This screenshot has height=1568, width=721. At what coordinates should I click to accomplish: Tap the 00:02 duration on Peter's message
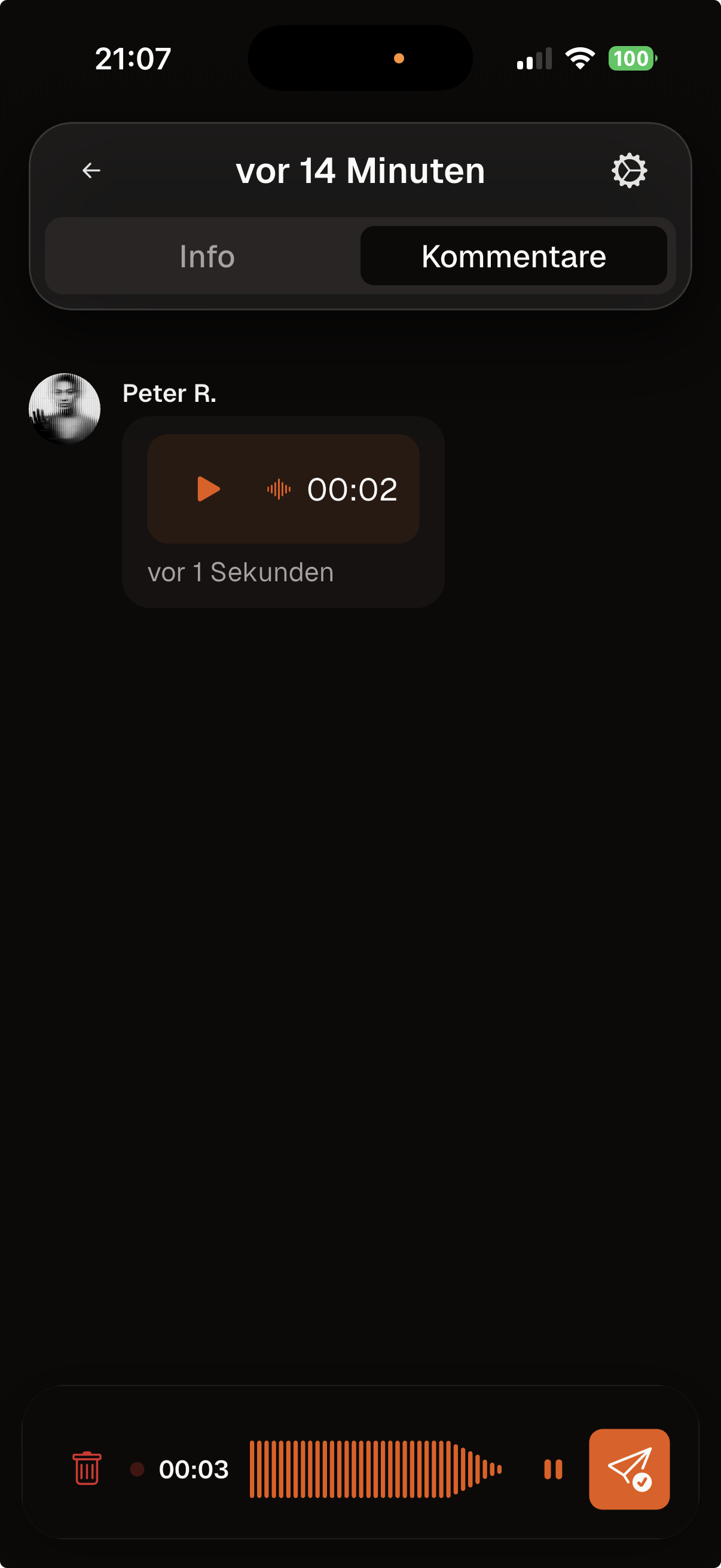point(352,489)
